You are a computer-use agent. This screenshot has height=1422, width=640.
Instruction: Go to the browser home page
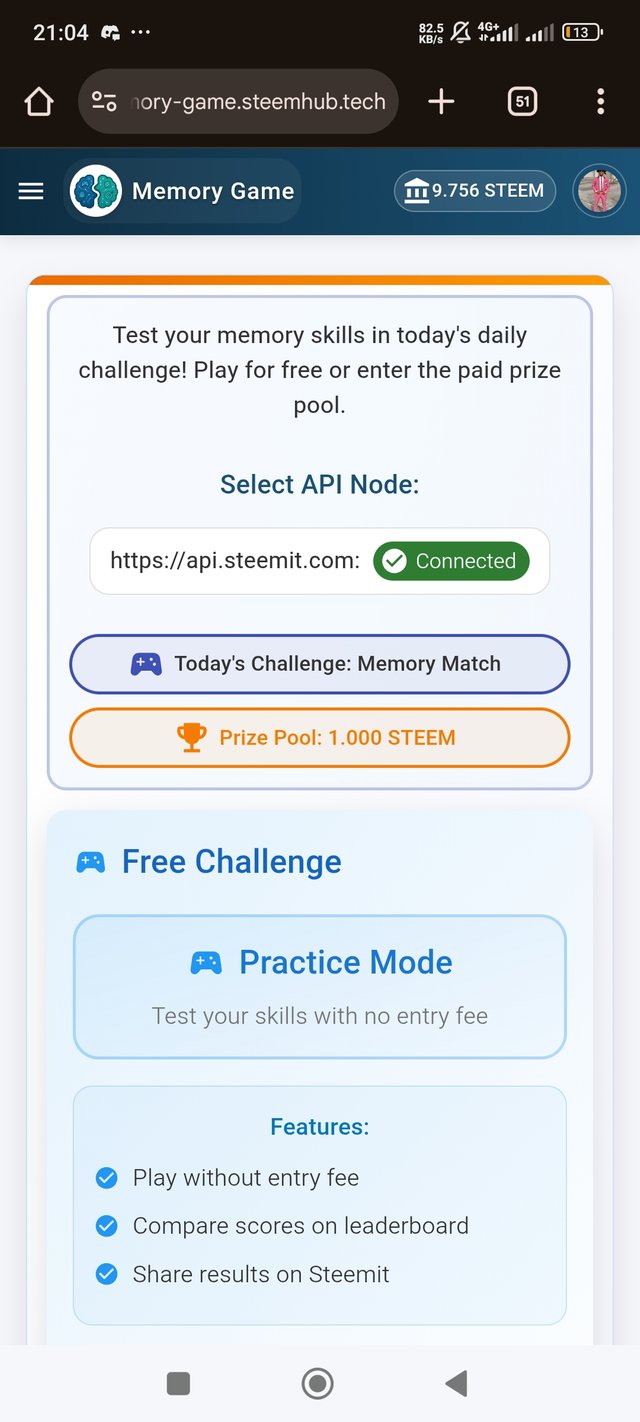(x=39, y=101)
